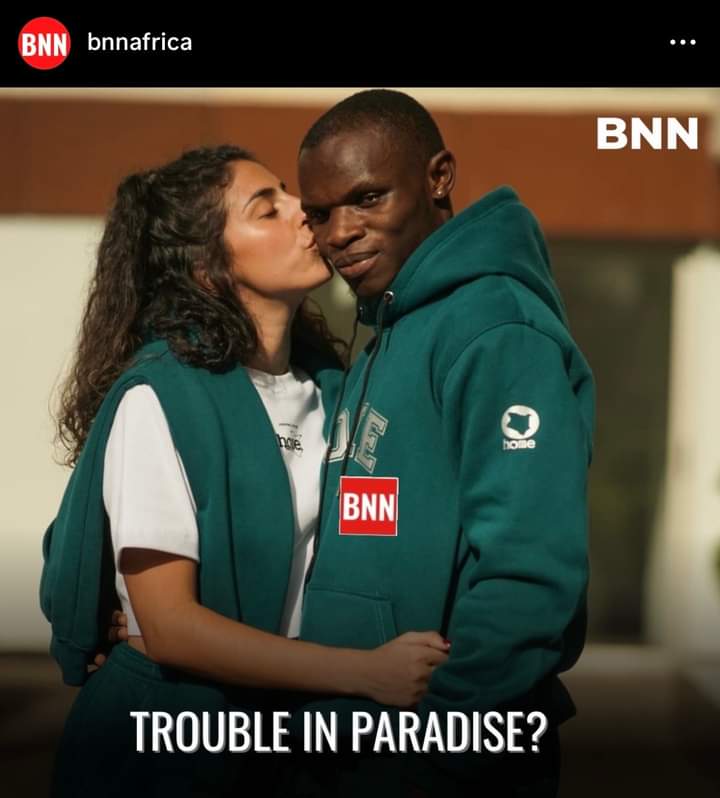Tap the Trouble in Paradise post image
Screen dimensions: 720x798
click(360, 440)
